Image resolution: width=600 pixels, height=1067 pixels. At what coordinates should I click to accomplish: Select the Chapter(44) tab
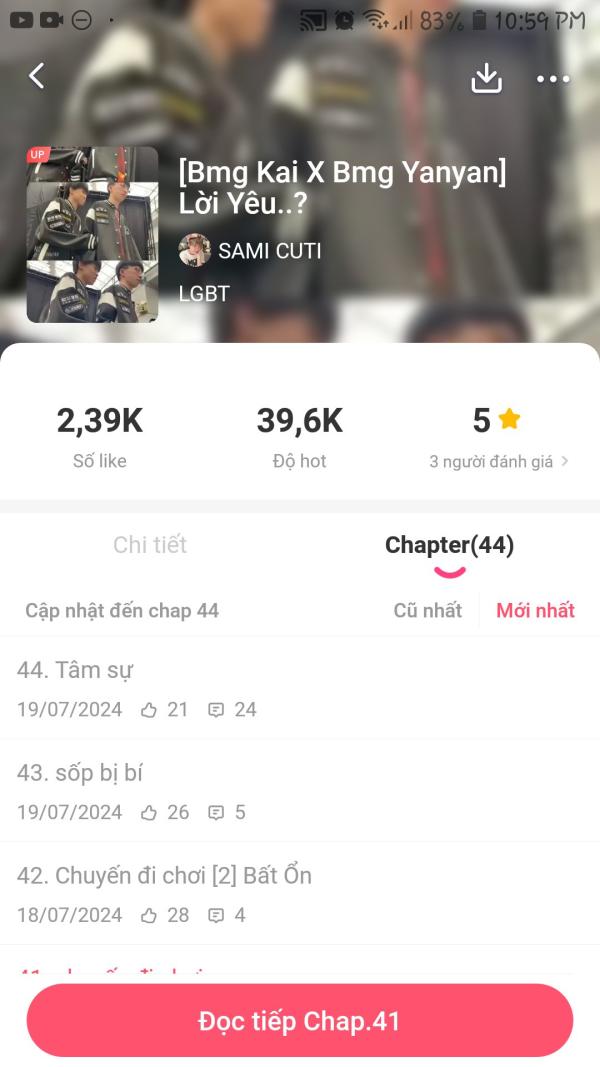[x=449, y=545]
